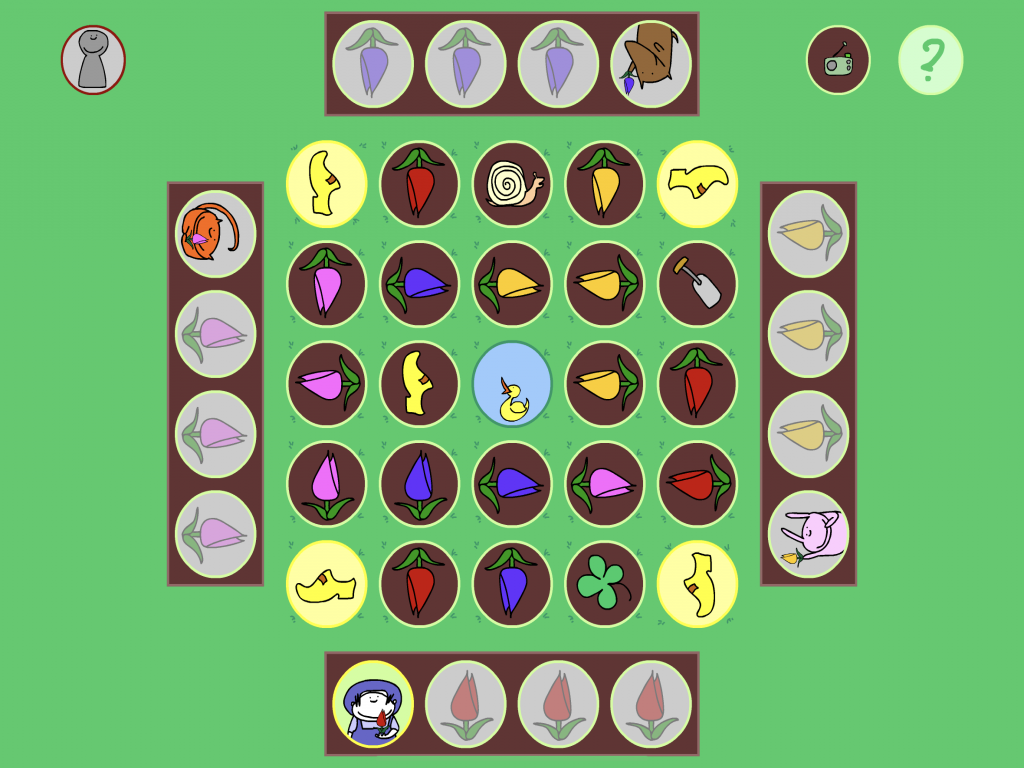Open the player pawn menu
The width and height of the screenshot is (1024, 768).
93,59
